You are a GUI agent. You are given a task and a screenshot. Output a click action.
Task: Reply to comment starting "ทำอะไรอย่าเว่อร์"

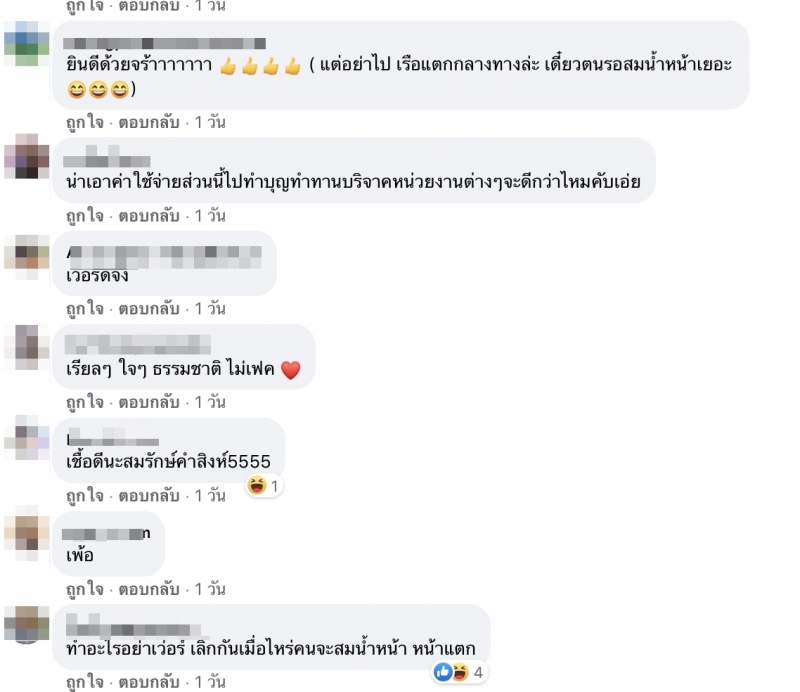point(148,682)
